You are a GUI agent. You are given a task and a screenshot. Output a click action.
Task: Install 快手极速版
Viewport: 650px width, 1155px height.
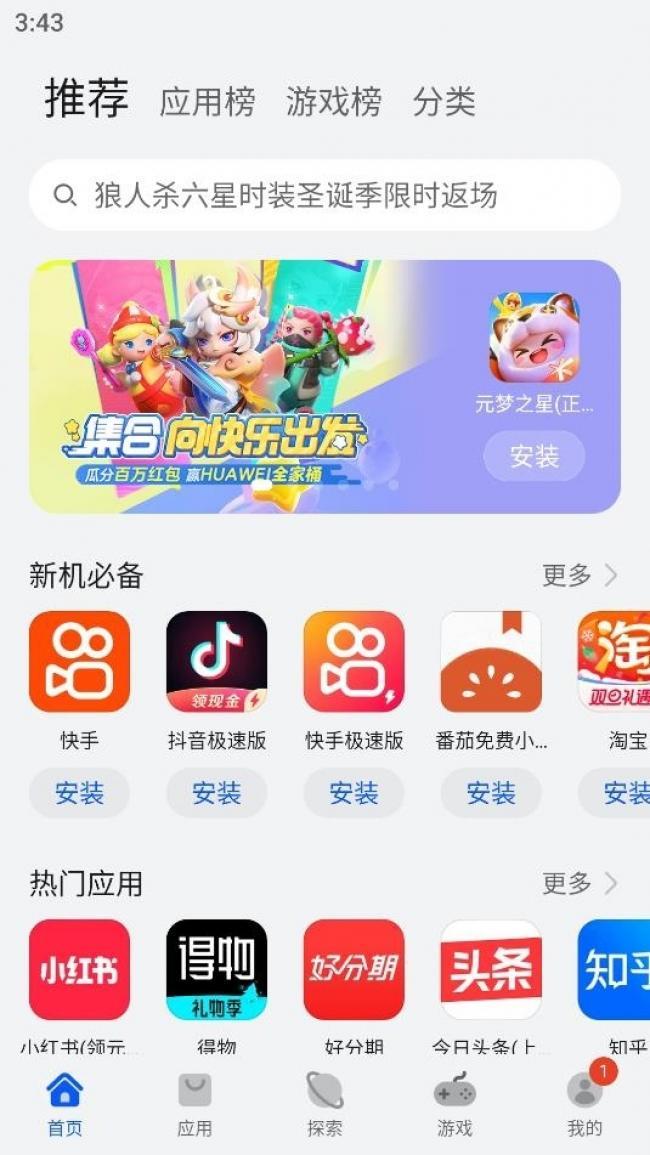354,794
